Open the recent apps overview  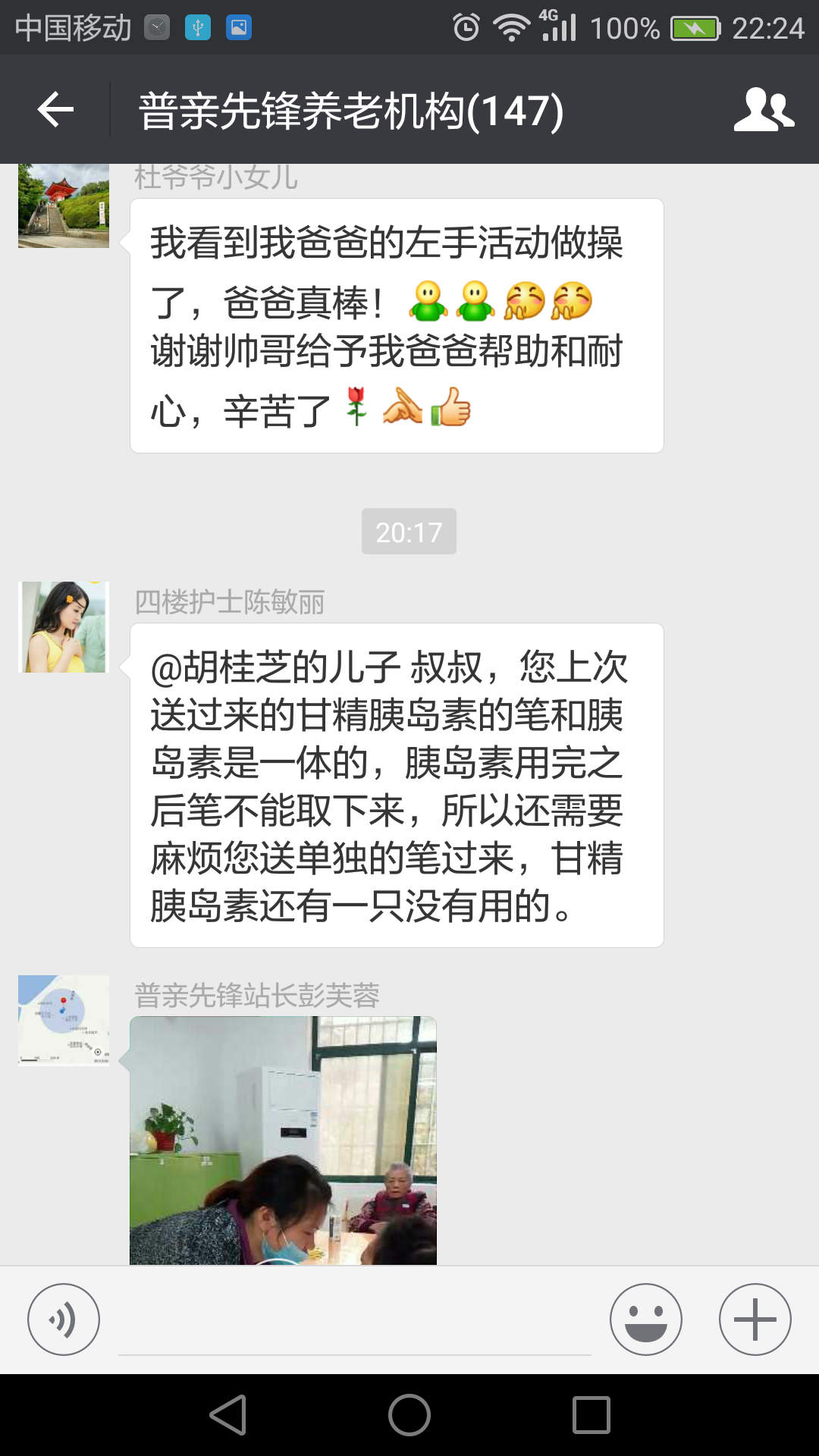[591, 1415]
